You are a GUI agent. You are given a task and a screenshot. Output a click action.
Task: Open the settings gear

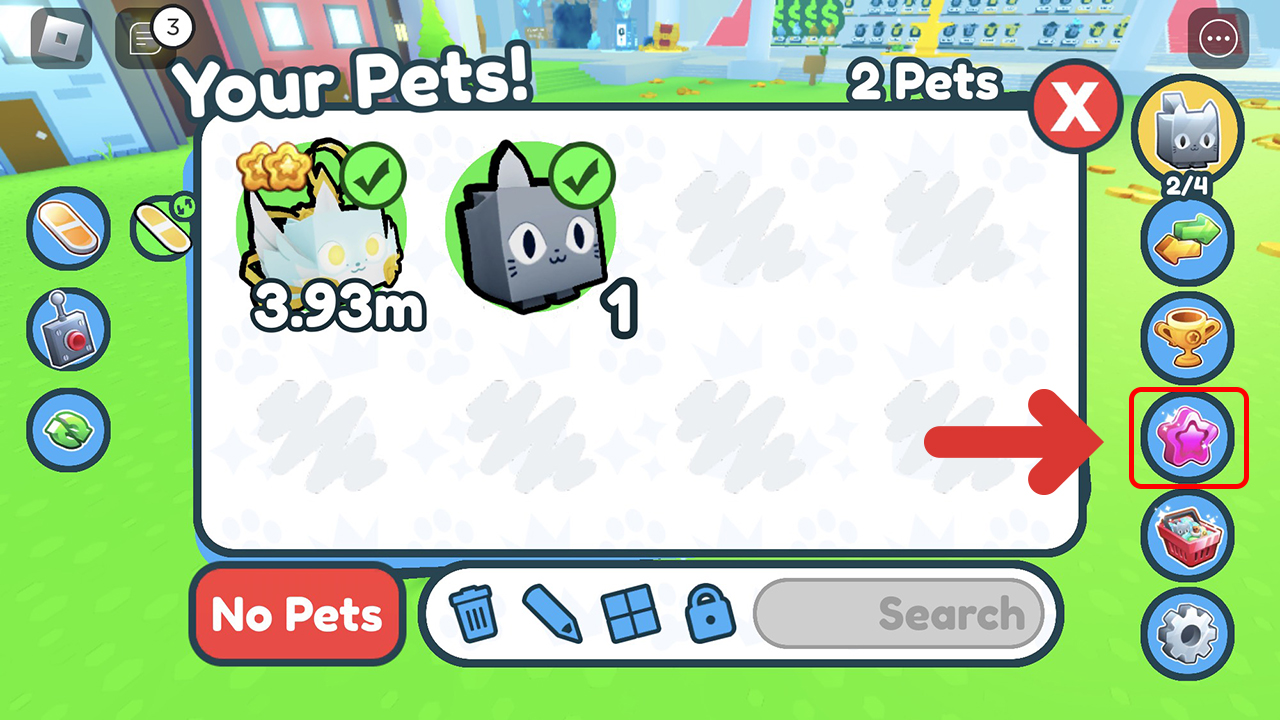click(1188, 633)
